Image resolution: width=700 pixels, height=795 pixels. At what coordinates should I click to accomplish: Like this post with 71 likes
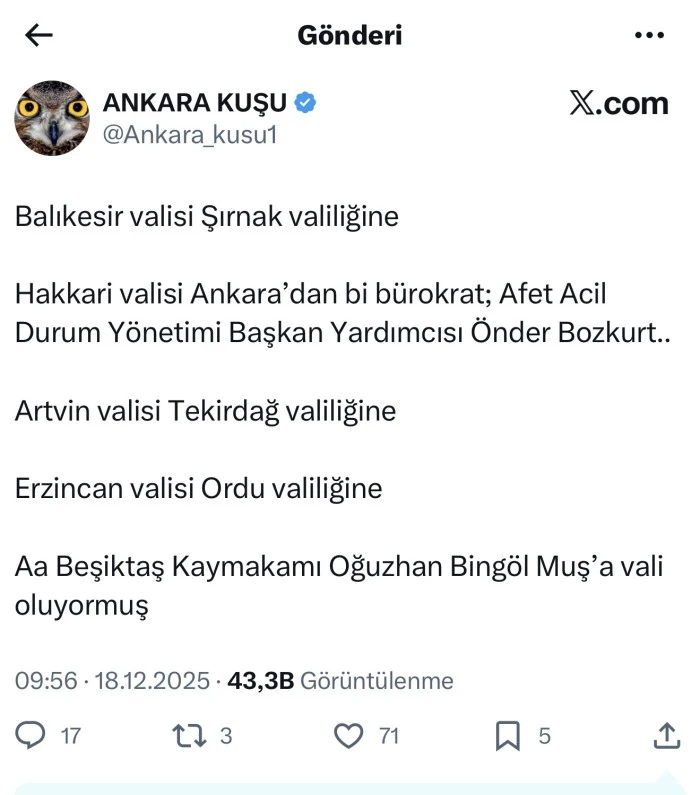348,736
